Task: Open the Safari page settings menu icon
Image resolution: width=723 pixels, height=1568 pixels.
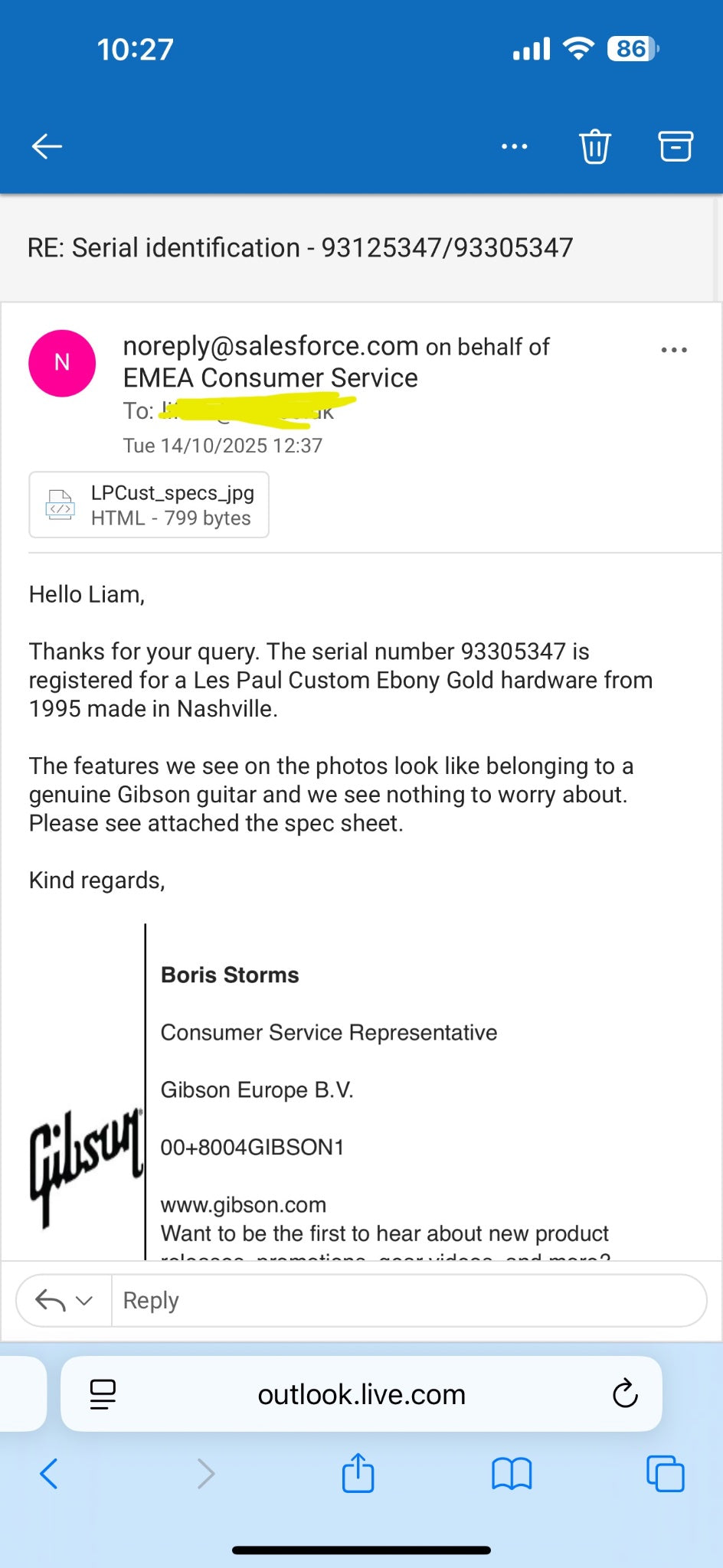Action: pyautogui.click(x=103, y=1394)
